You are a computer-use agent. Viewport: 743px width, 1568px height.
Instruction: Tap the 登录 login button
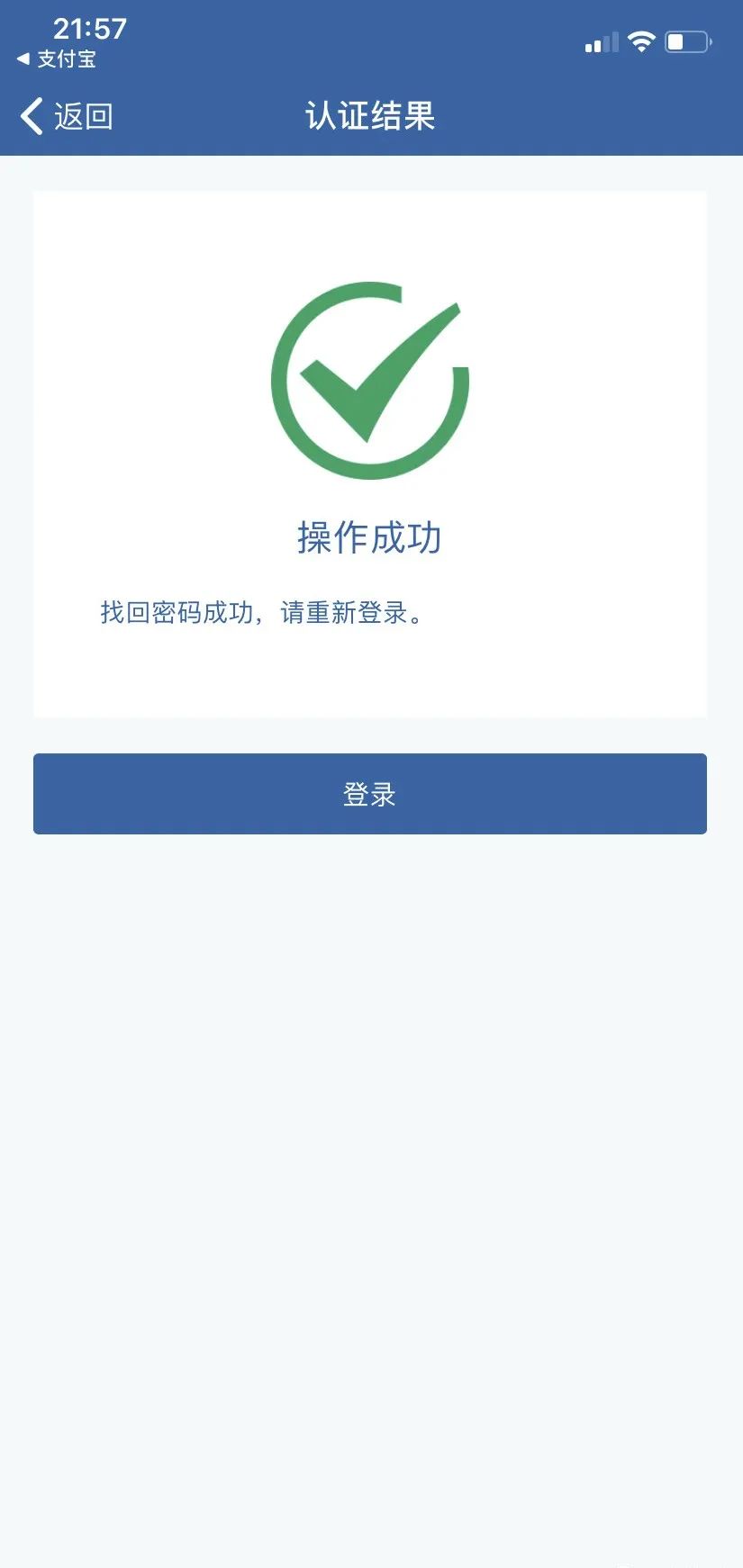coord(369,793)
